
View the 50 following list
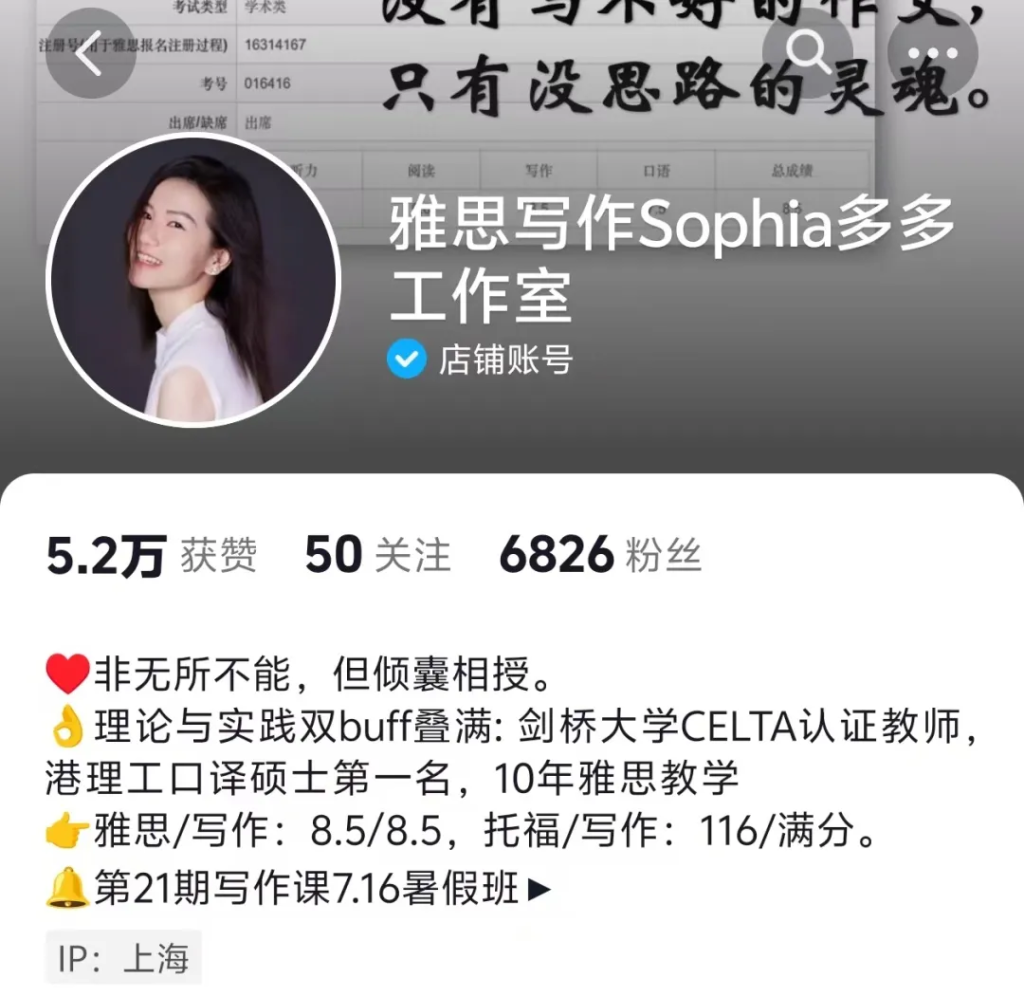tap(377, 555)
